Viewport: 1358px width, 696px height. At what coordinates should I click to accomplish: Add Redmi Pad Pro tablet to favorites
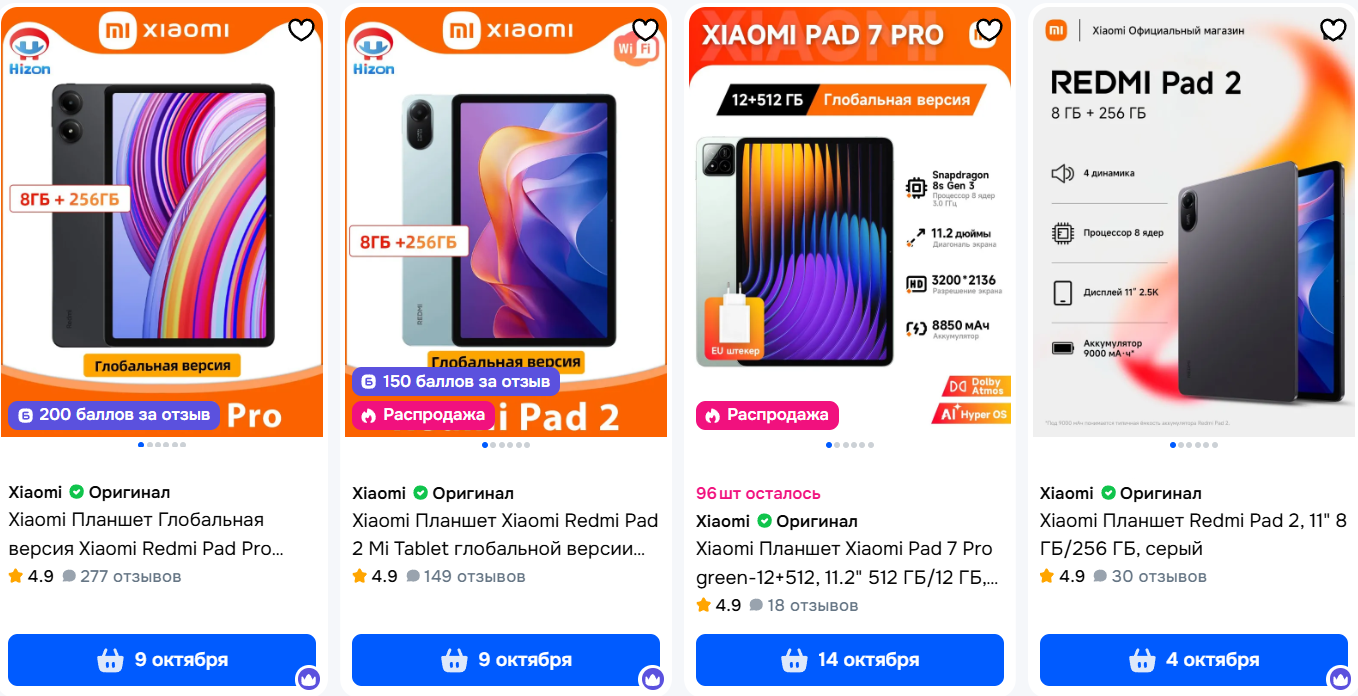(x=301, y=30)
